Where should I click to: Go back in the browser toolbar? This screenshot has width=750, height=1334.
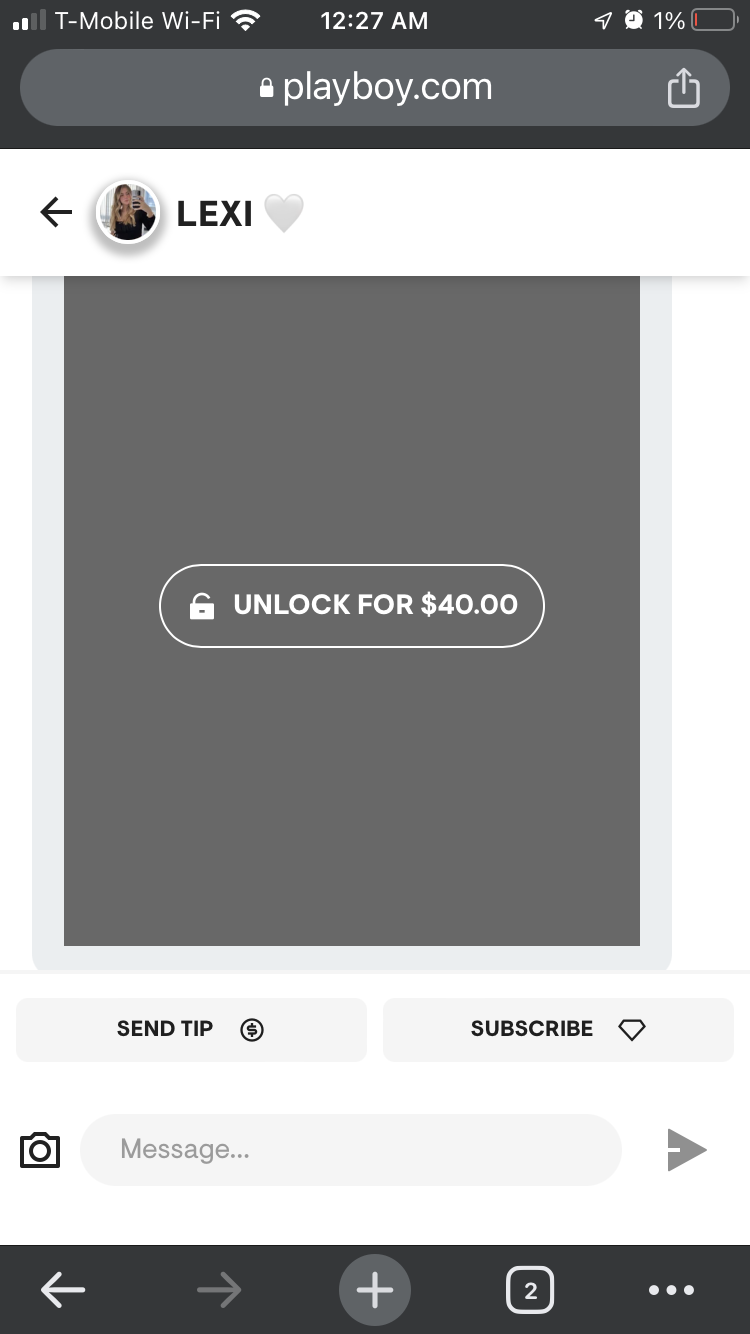[62, 1290]
